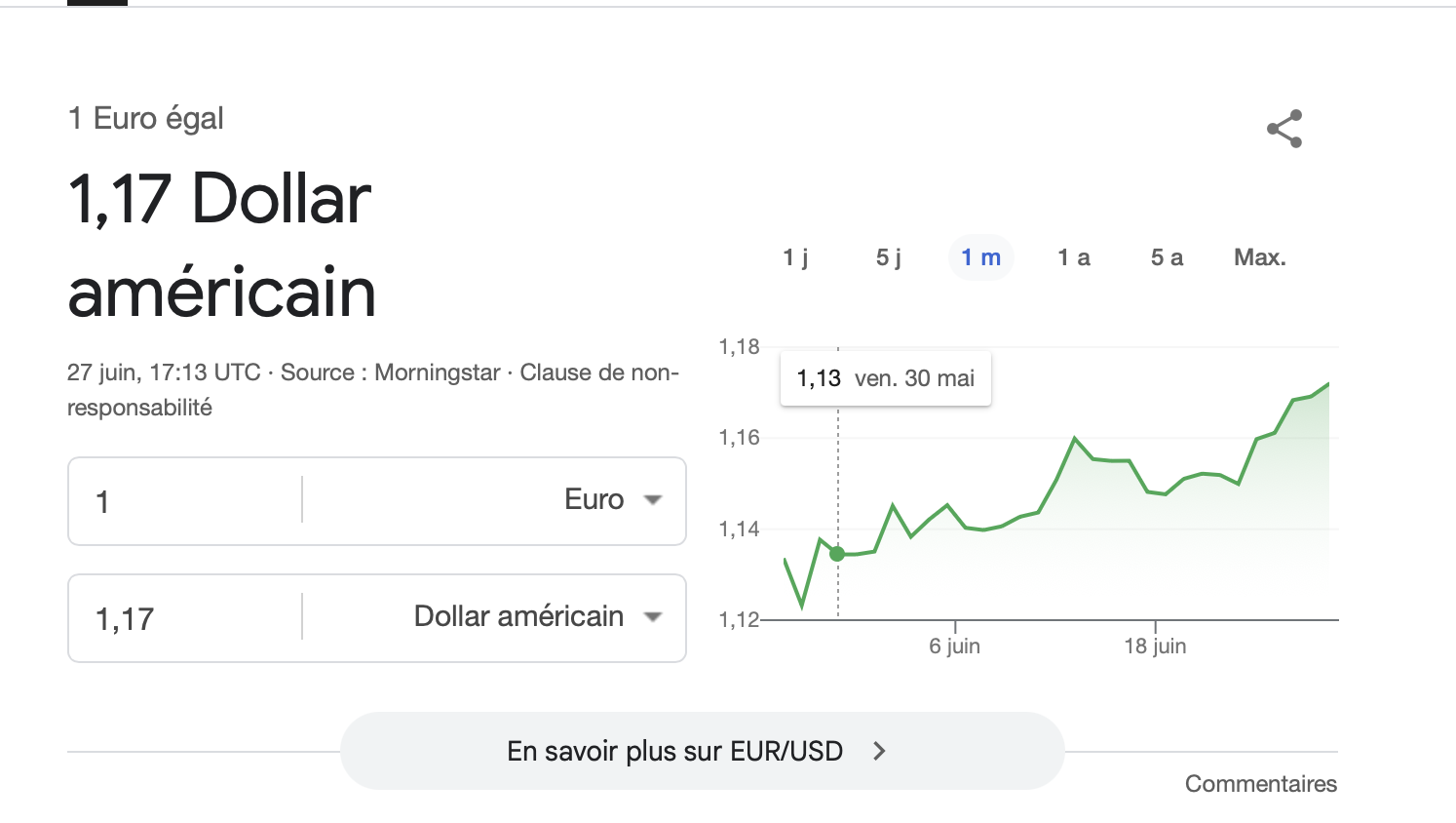Share this currency conversion
The height and width of the screenshot is (823, 1456).
pyautogui.click(x=1284, y=129)
